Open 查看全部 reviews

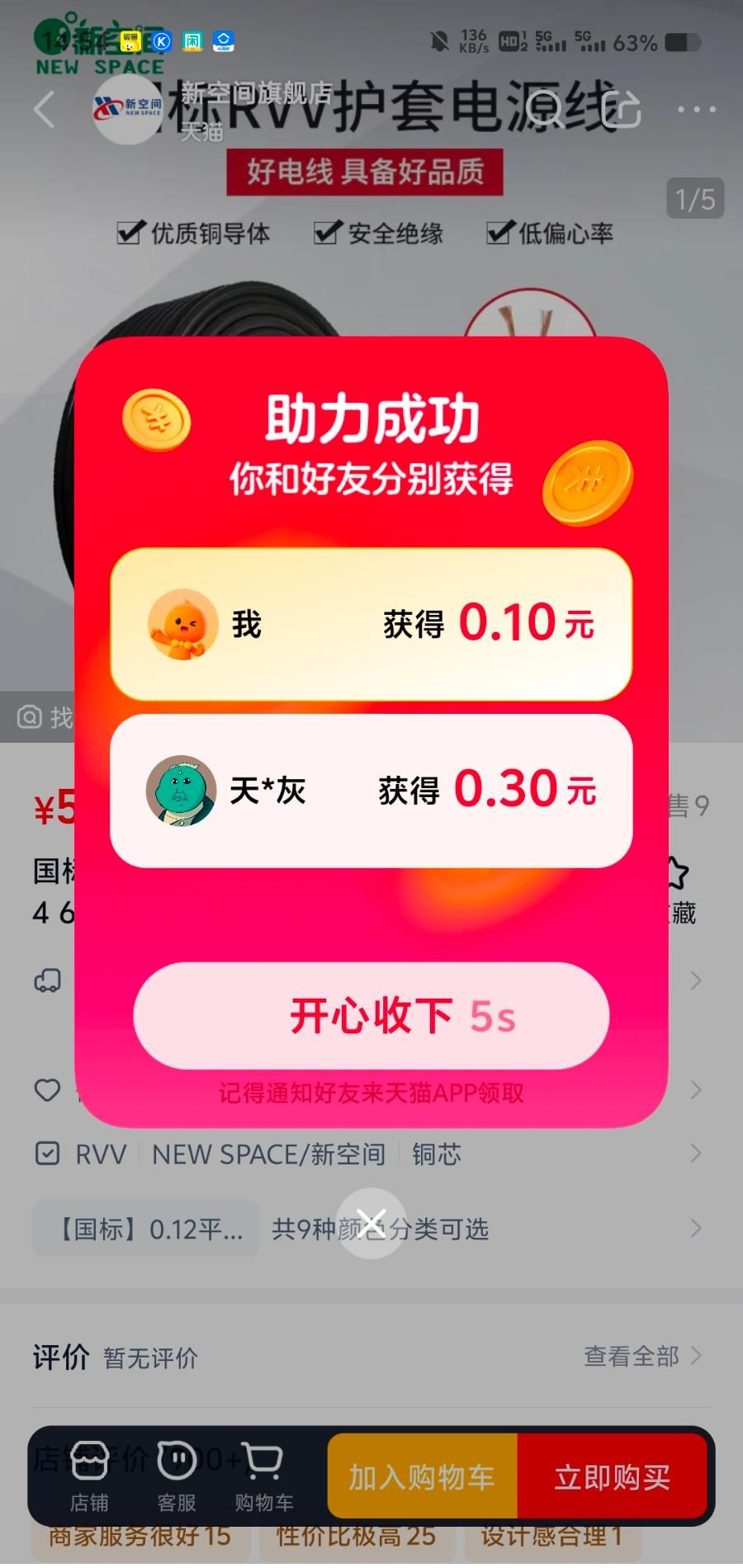tap(642, 1356)
